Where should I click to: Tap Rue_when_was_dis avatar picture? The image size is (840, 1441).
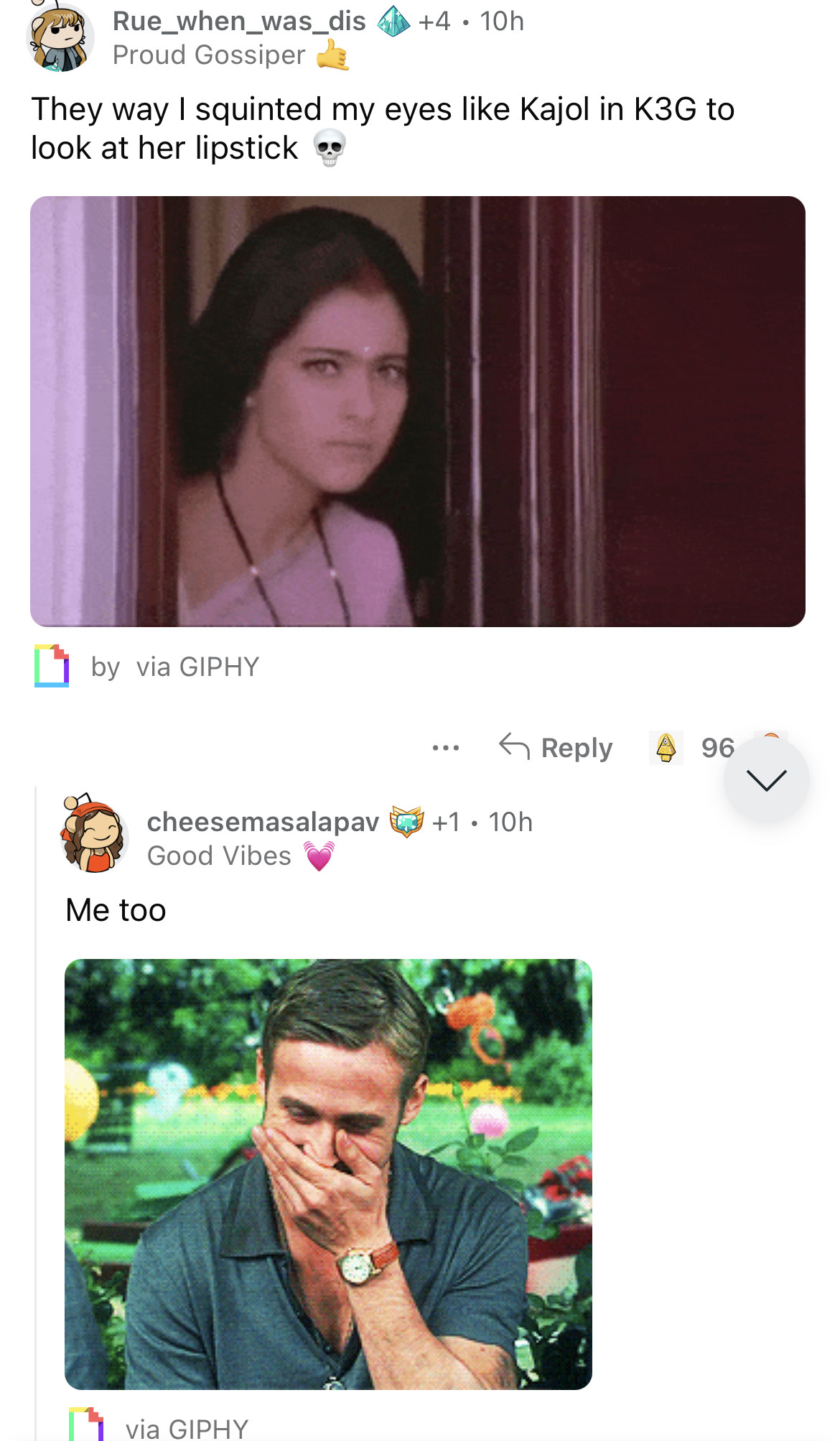pyautogui.click(x=60, y=37)
